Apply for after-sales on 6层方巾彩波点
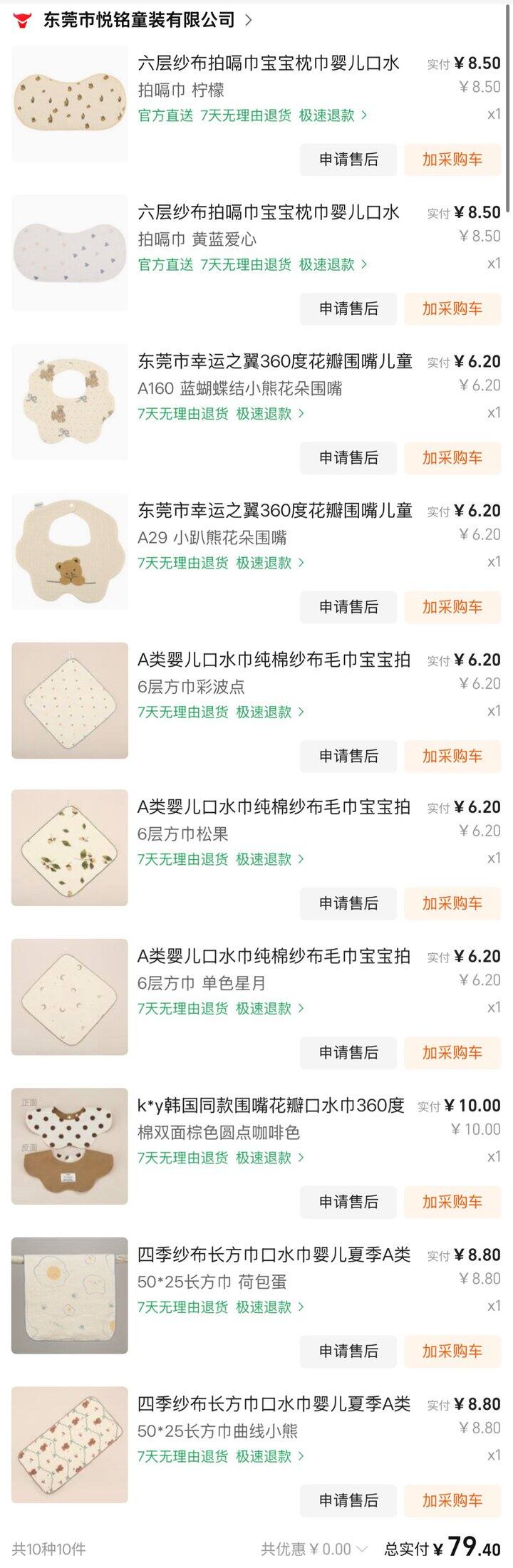This screenshot has width=513, height=1568. point(348,756)
